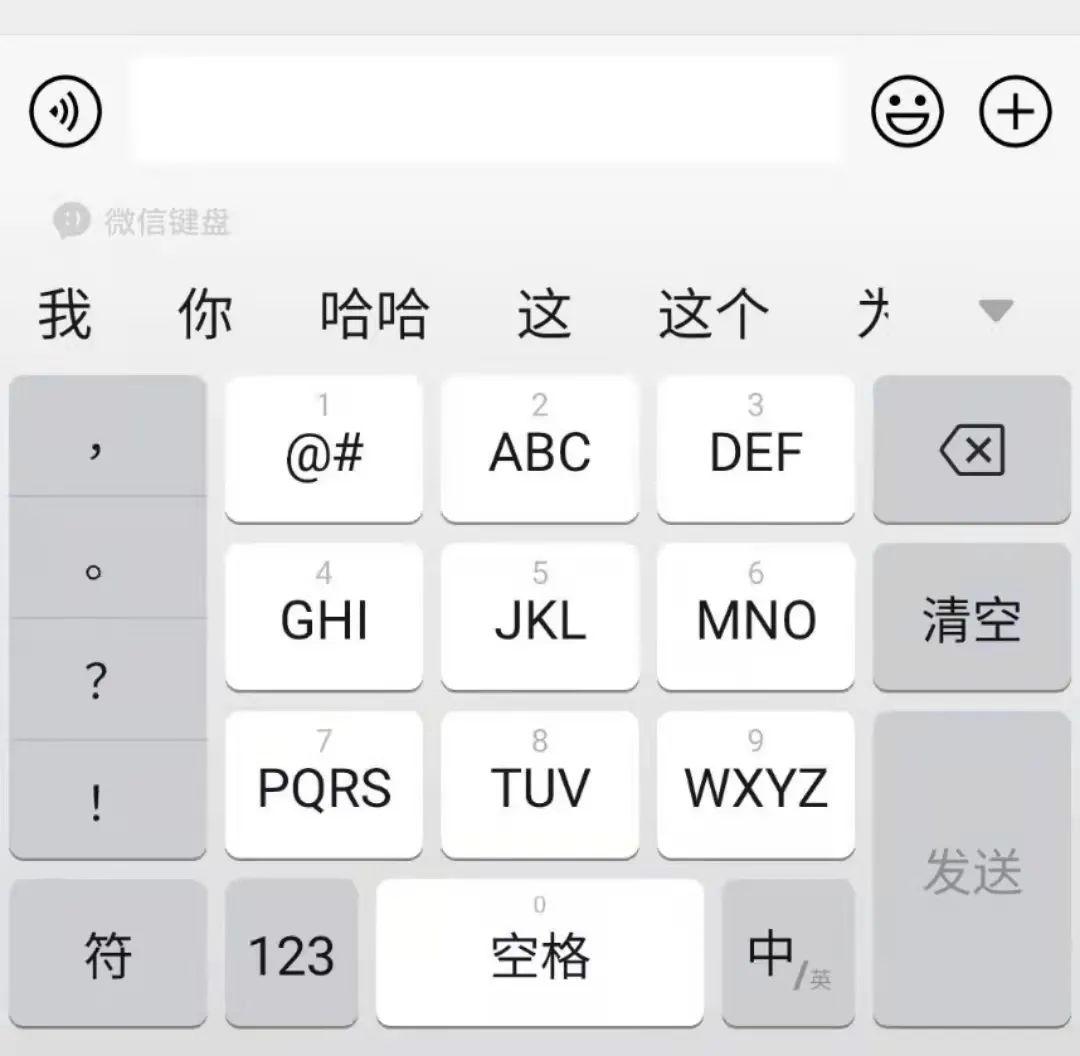This screenshot has width=1080, height=1056.
Task: Tap the ABC key
Action: [x=540, y=450]
